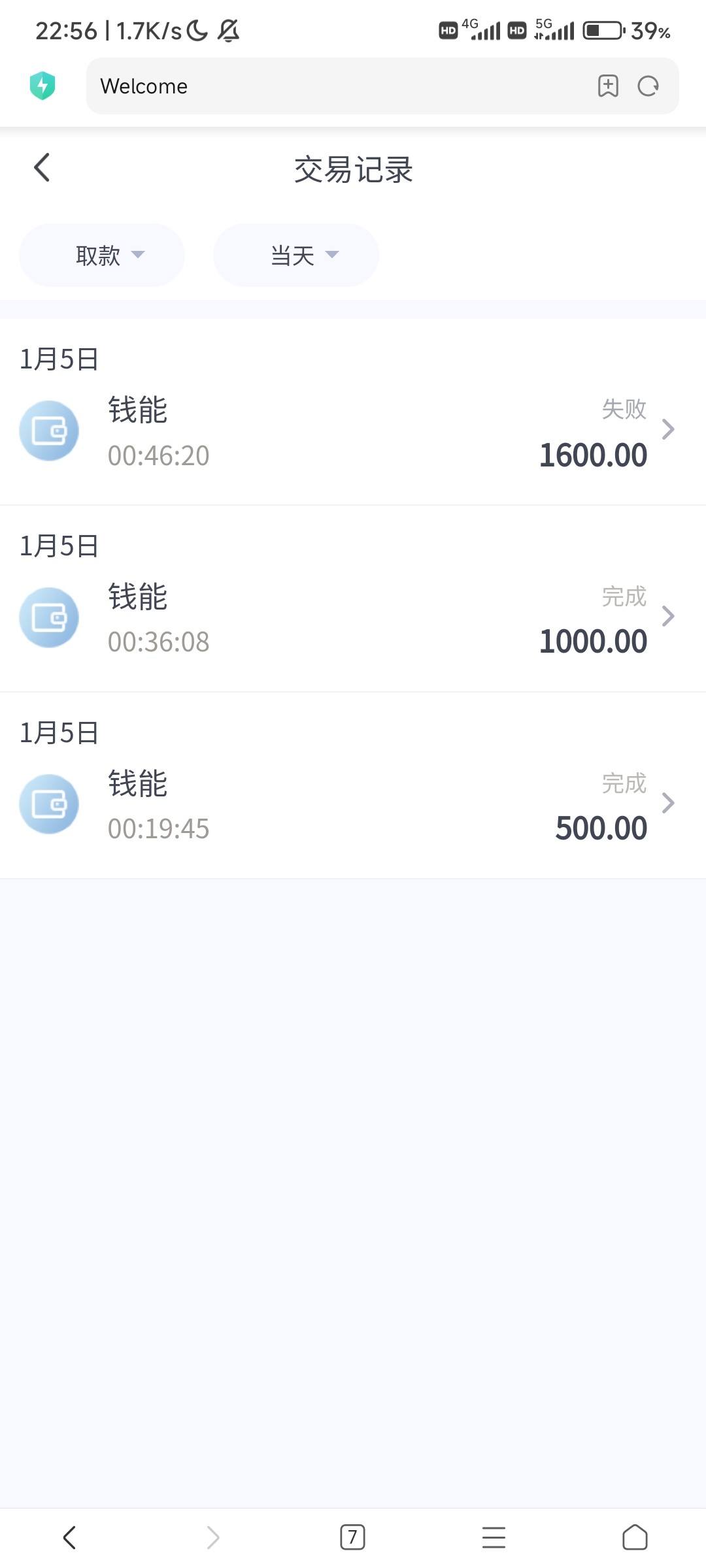The width and height of the screenshot is (706, 1568).
Task: Bookmark this page in the browser
Action: coord(608,86)
